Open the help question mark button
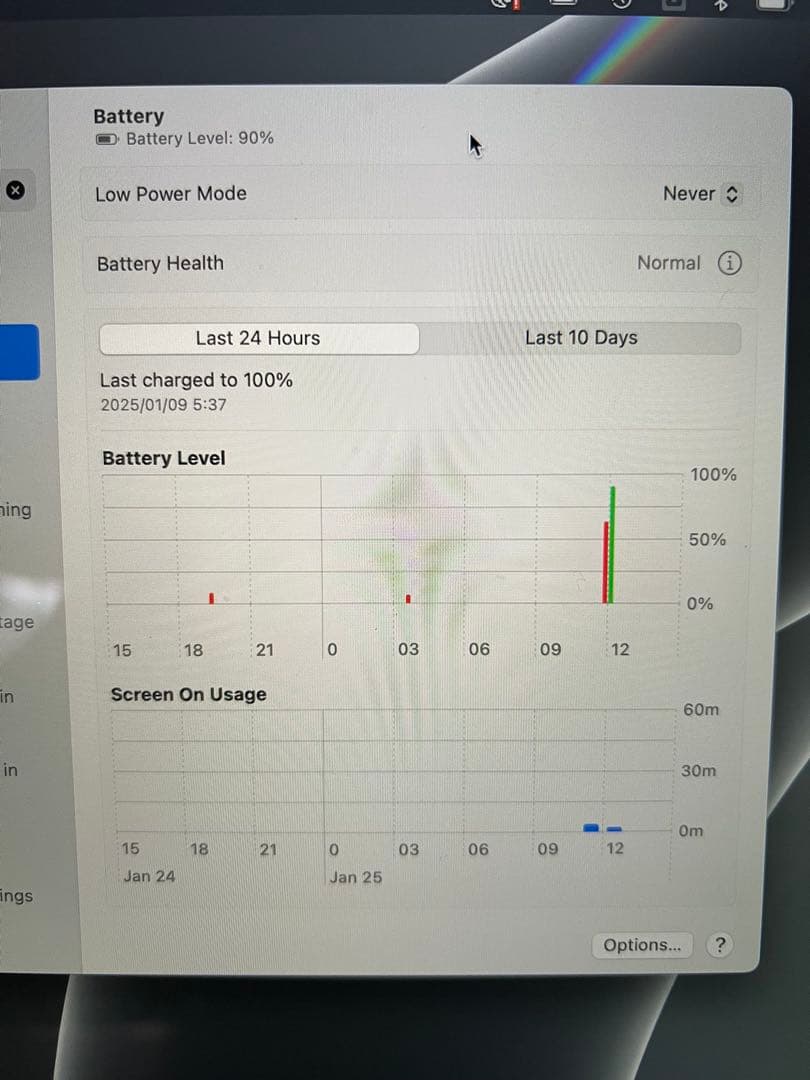Viewport: 810px width, 1080px height. click(x=718, y=945)
